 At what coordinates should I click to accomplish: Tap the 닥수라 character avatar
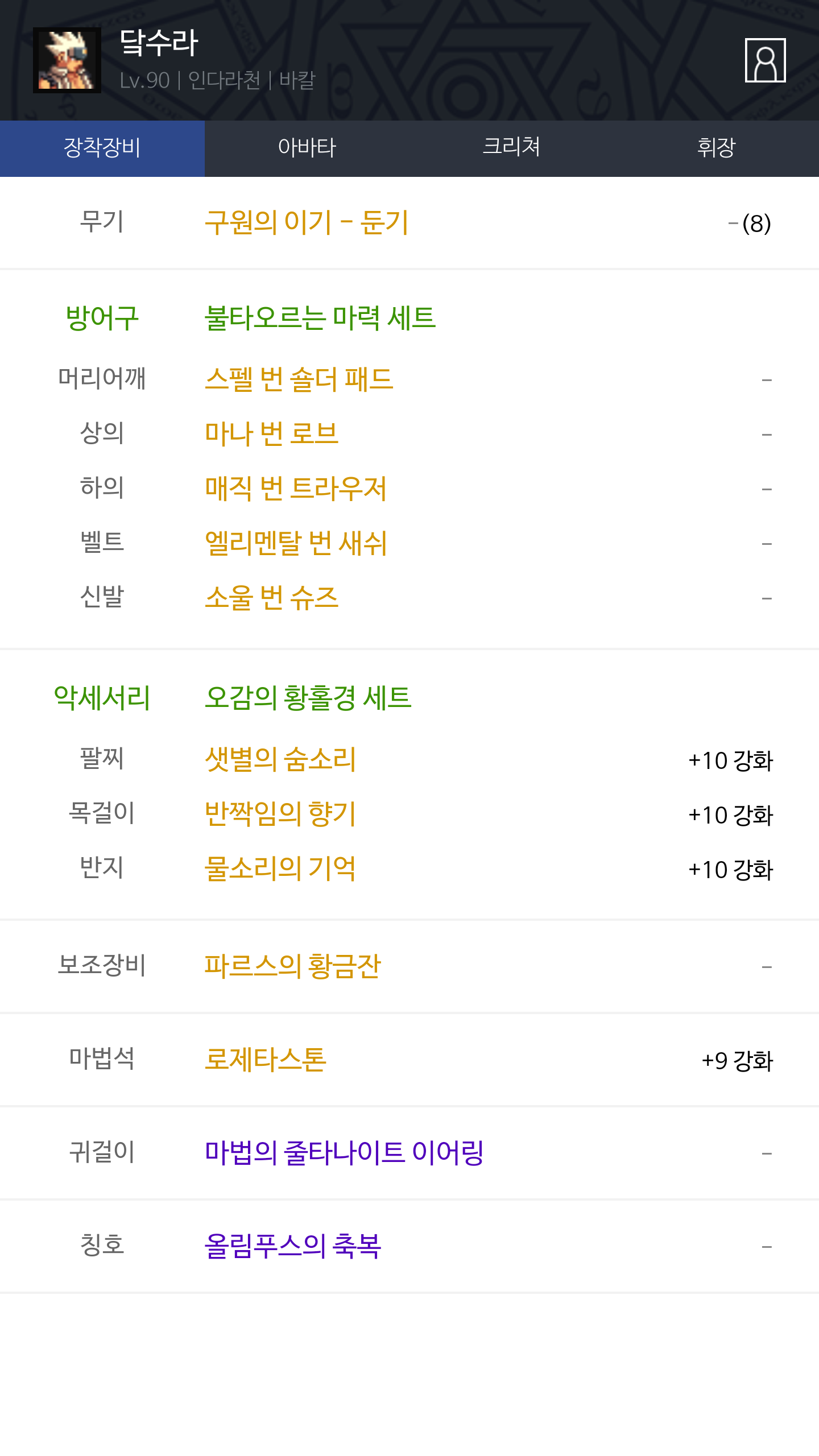click(x=67, y=60)
